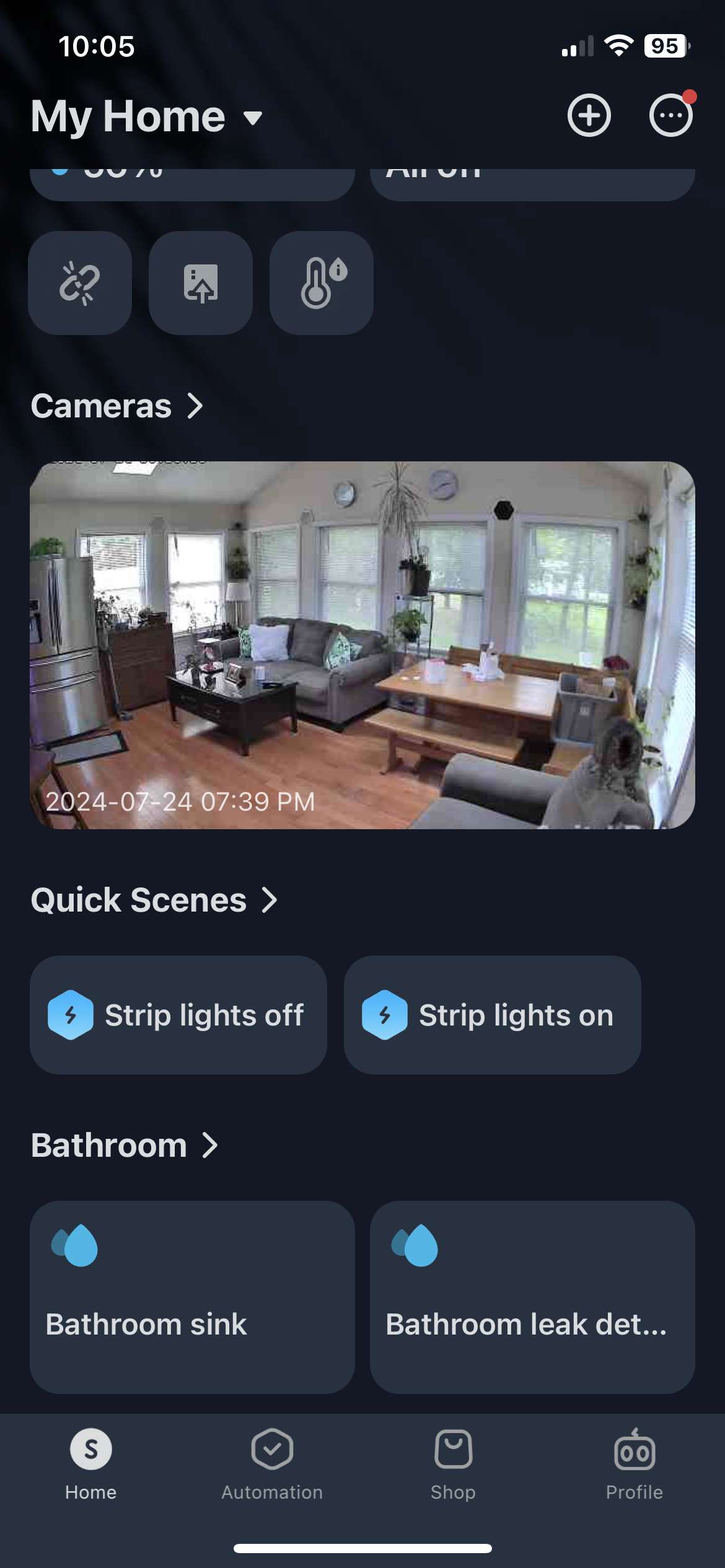Expand the Cameras section

coord(118,406)
